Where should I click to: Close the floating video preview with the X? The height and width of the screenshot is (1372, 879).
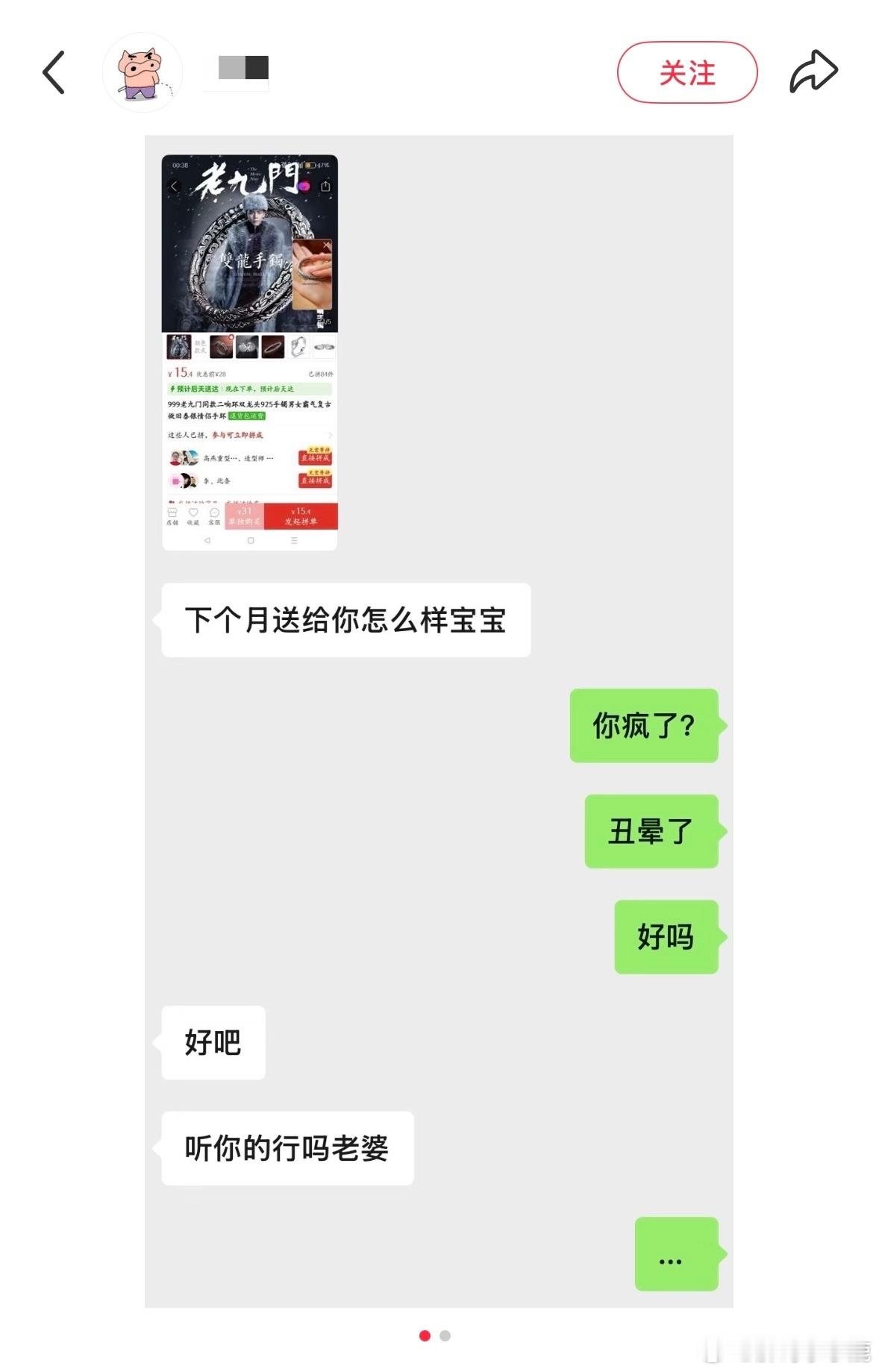pyautogui.click(x=327, y=244)
